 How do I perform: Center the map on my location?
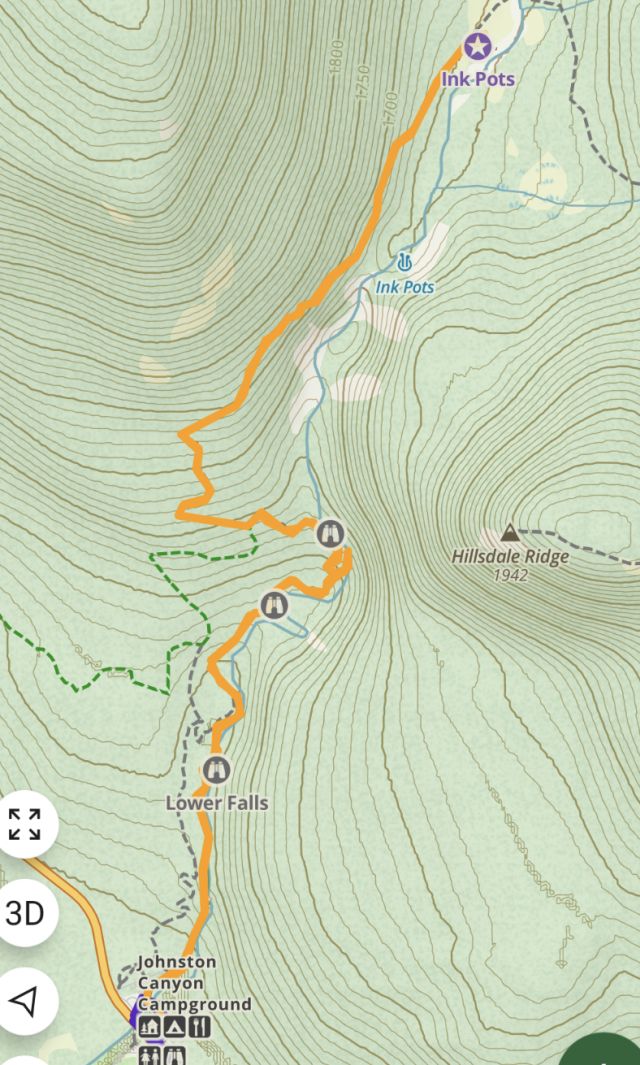[x=24, y=1001]
